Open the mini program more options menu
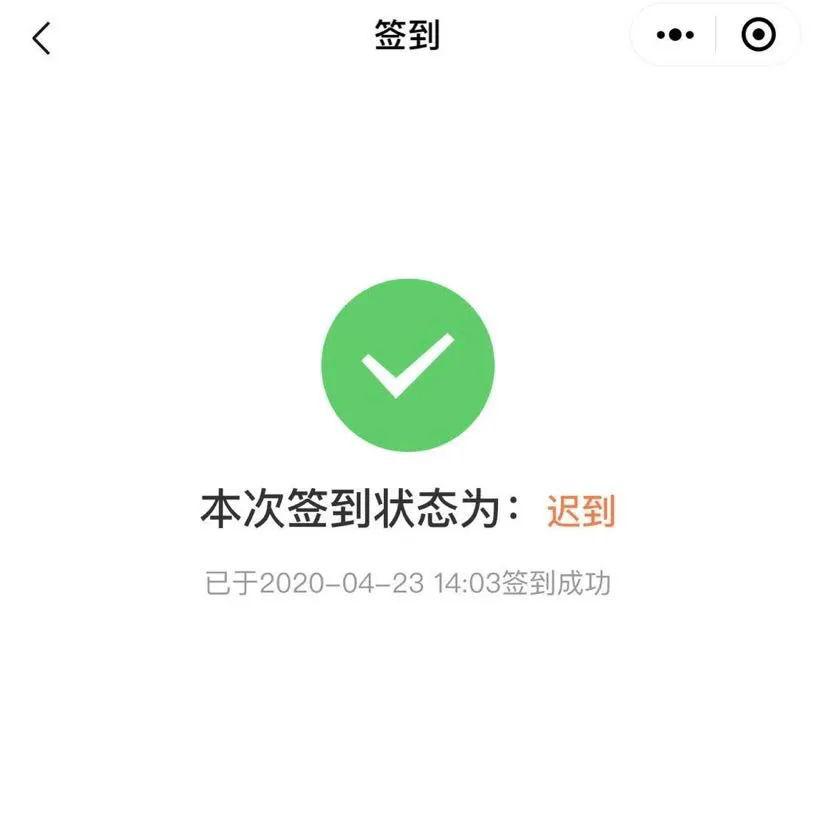The image size is (816, 816). pyautogui.click(x=675, y=35)
